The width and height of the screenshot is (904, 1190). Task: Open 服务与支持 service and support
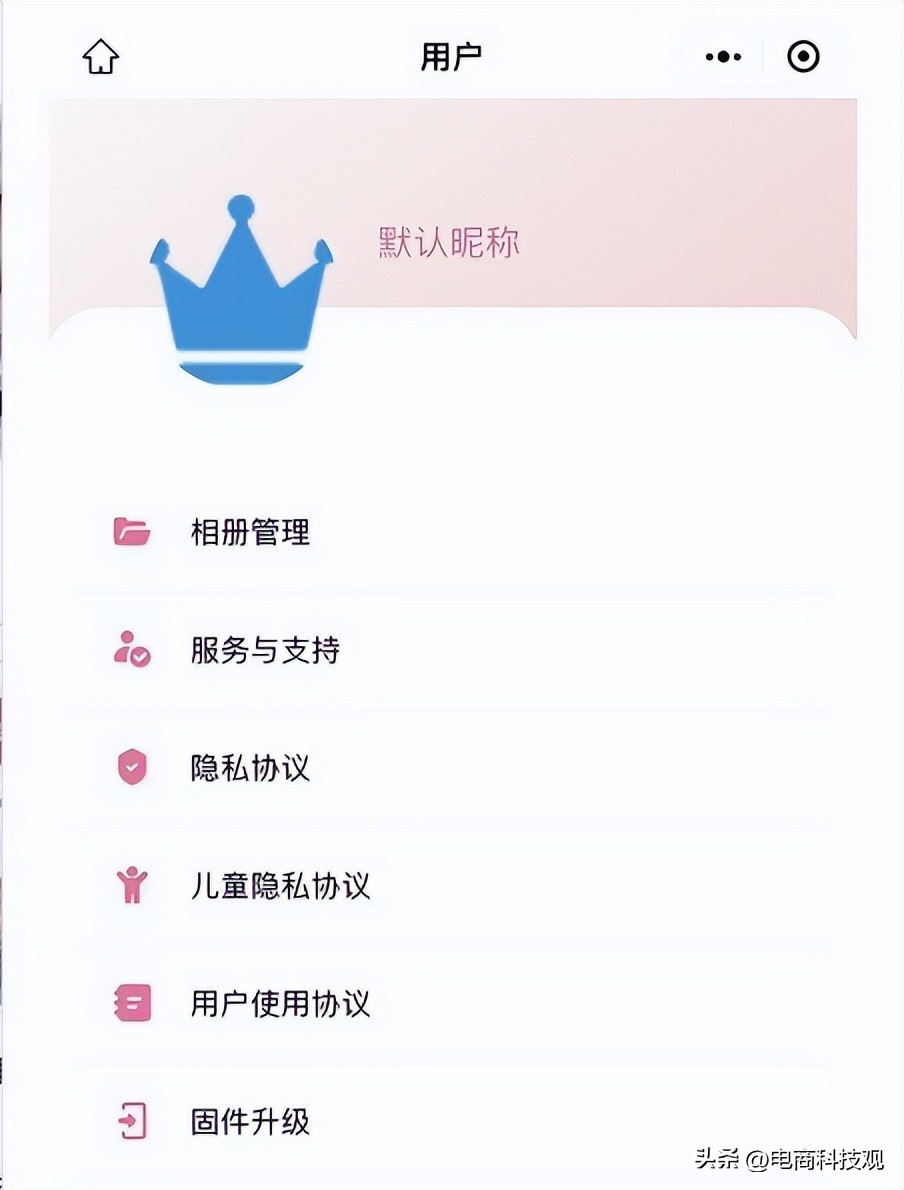264,651
